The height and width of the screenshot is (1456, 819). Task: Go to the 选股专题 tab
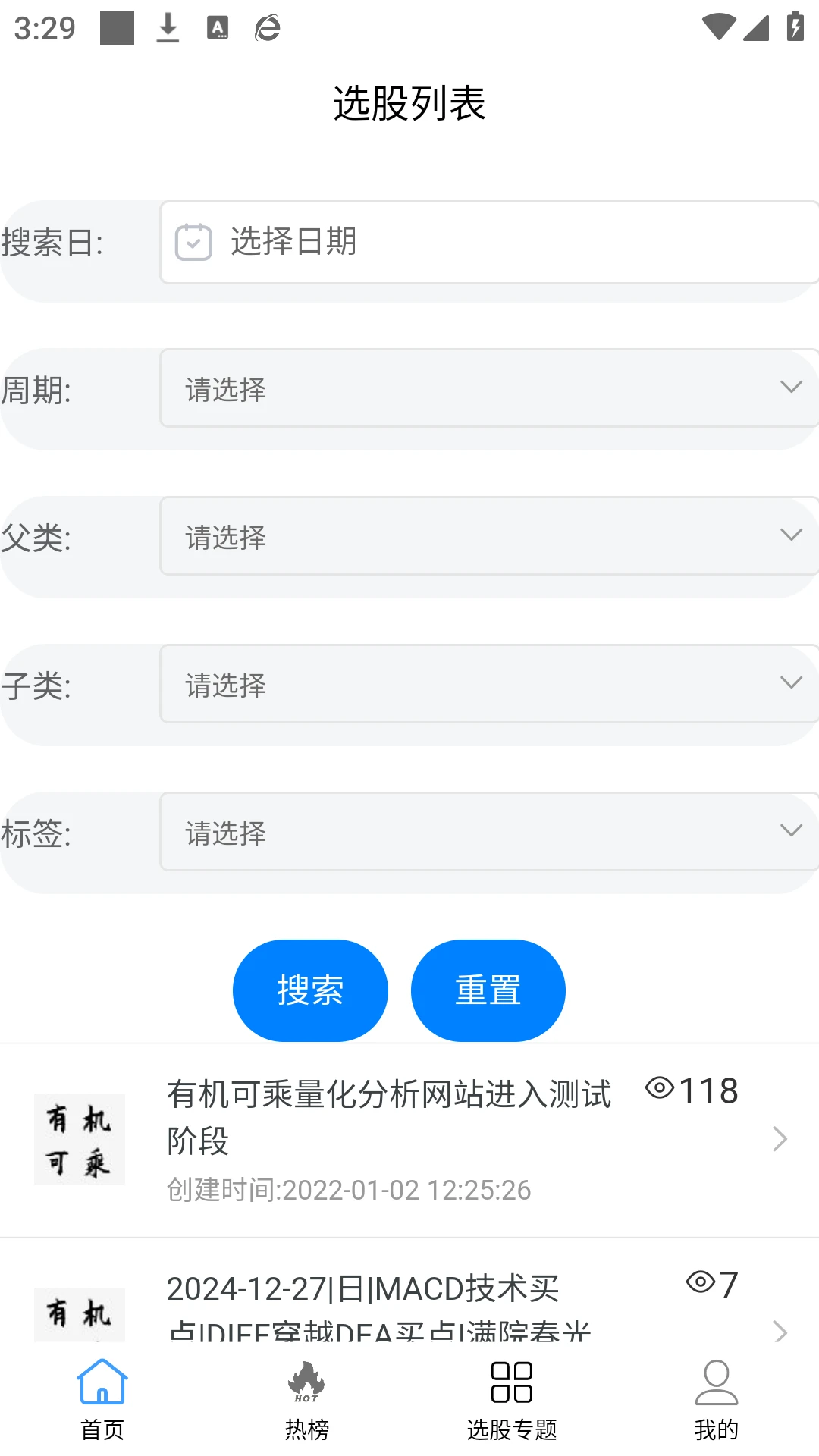coord(512,1399)
